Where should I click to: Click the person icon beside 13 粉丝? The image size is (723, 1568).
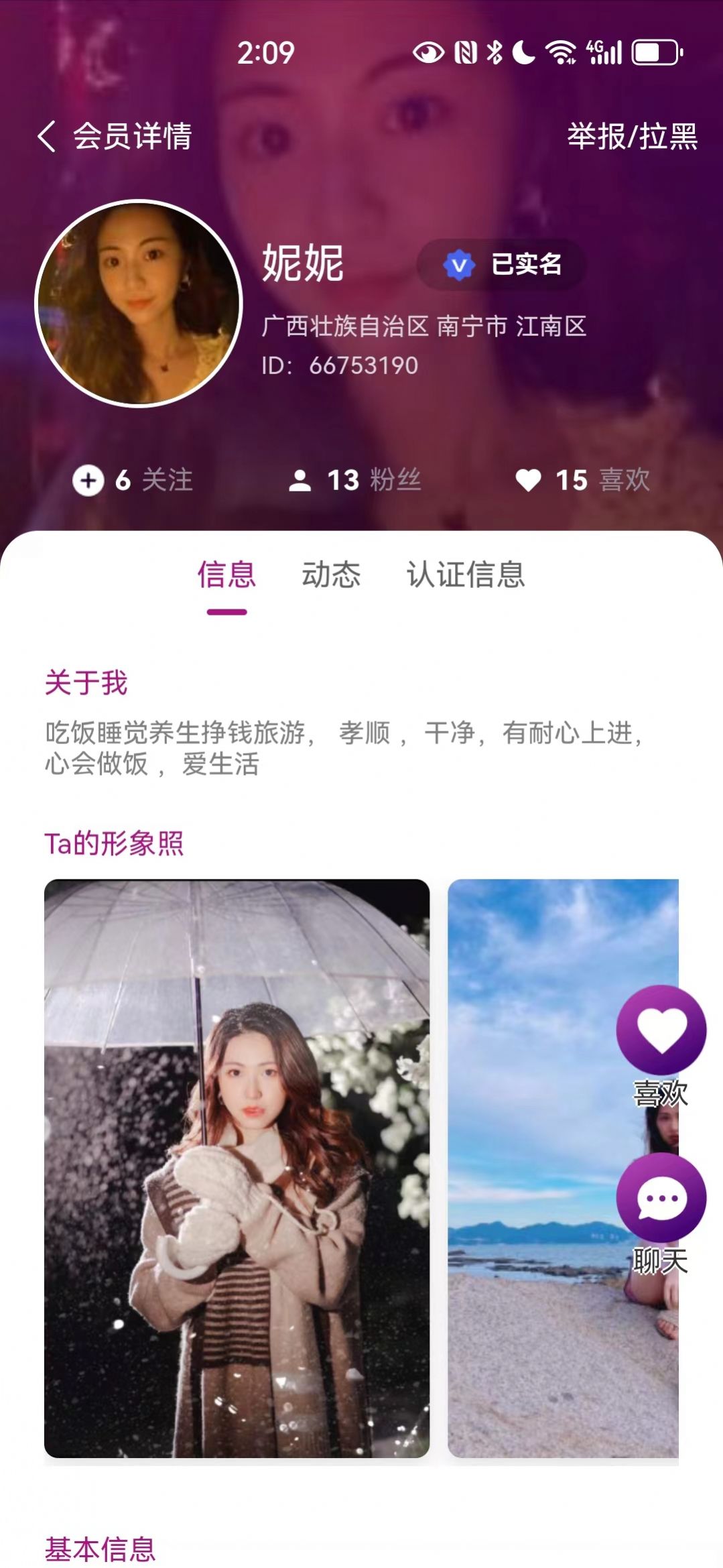pyautogui.click(x=301, y=479)
